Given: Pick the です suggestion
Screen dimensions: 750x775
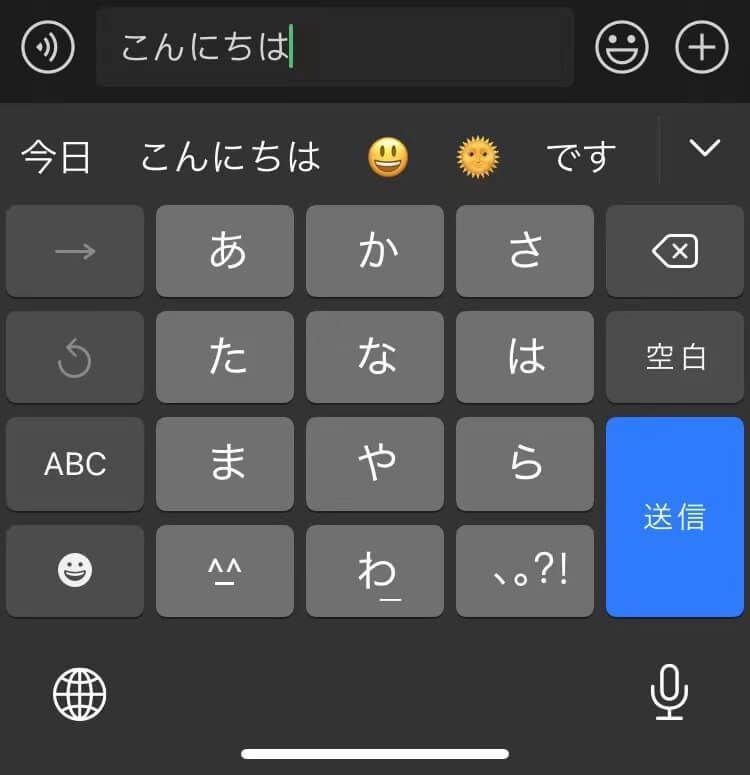Looking at the screenshot, I should 581,157.
